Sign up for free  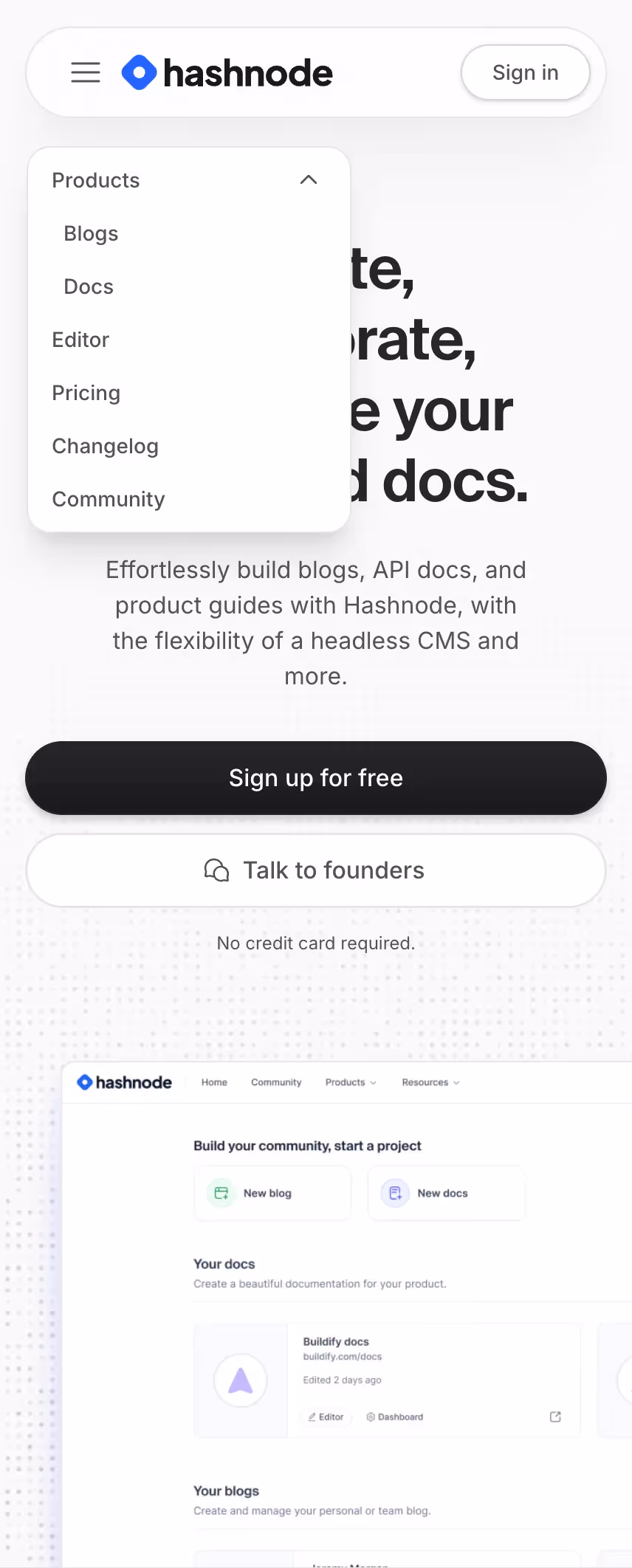316,778
